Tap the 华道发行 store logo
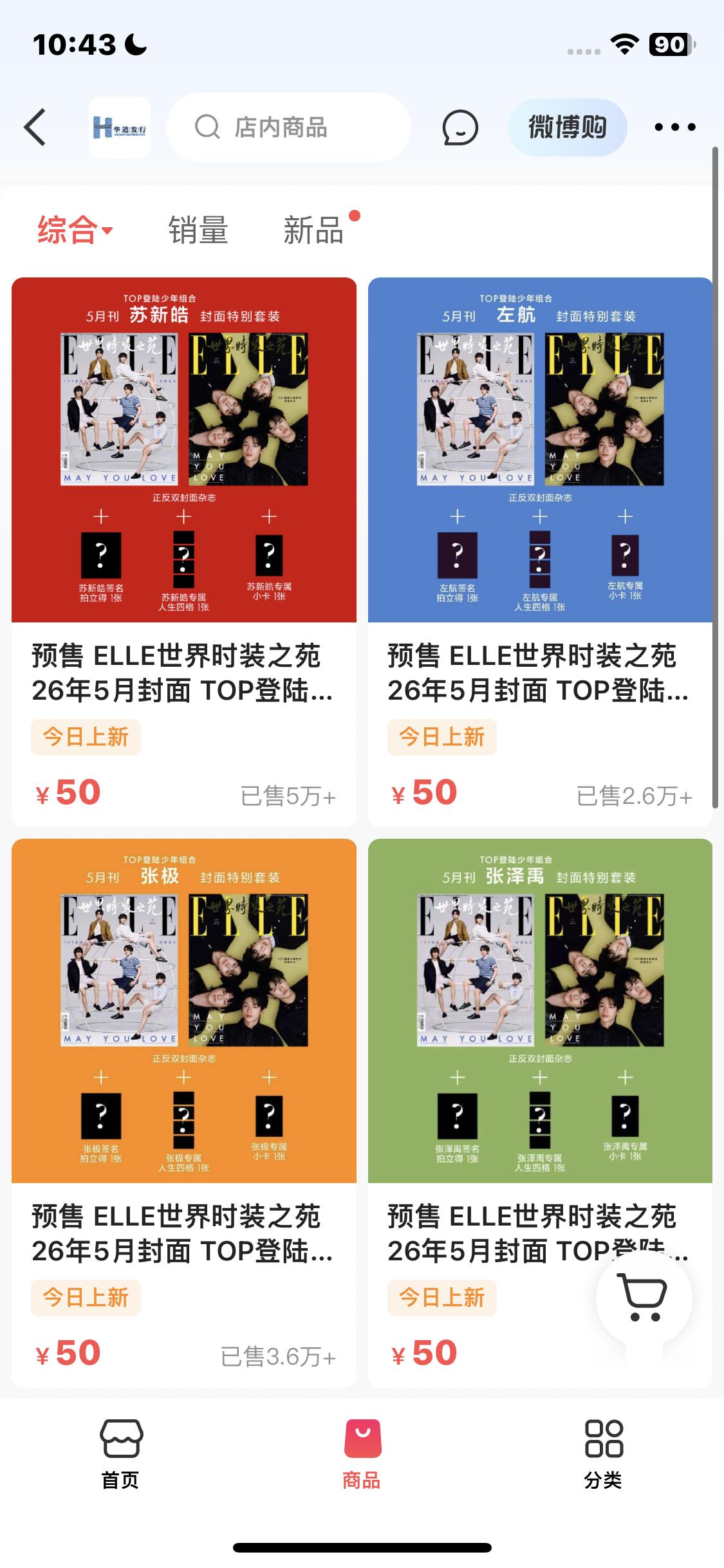The image size is (724, 1568). click(x=120, y=126)
